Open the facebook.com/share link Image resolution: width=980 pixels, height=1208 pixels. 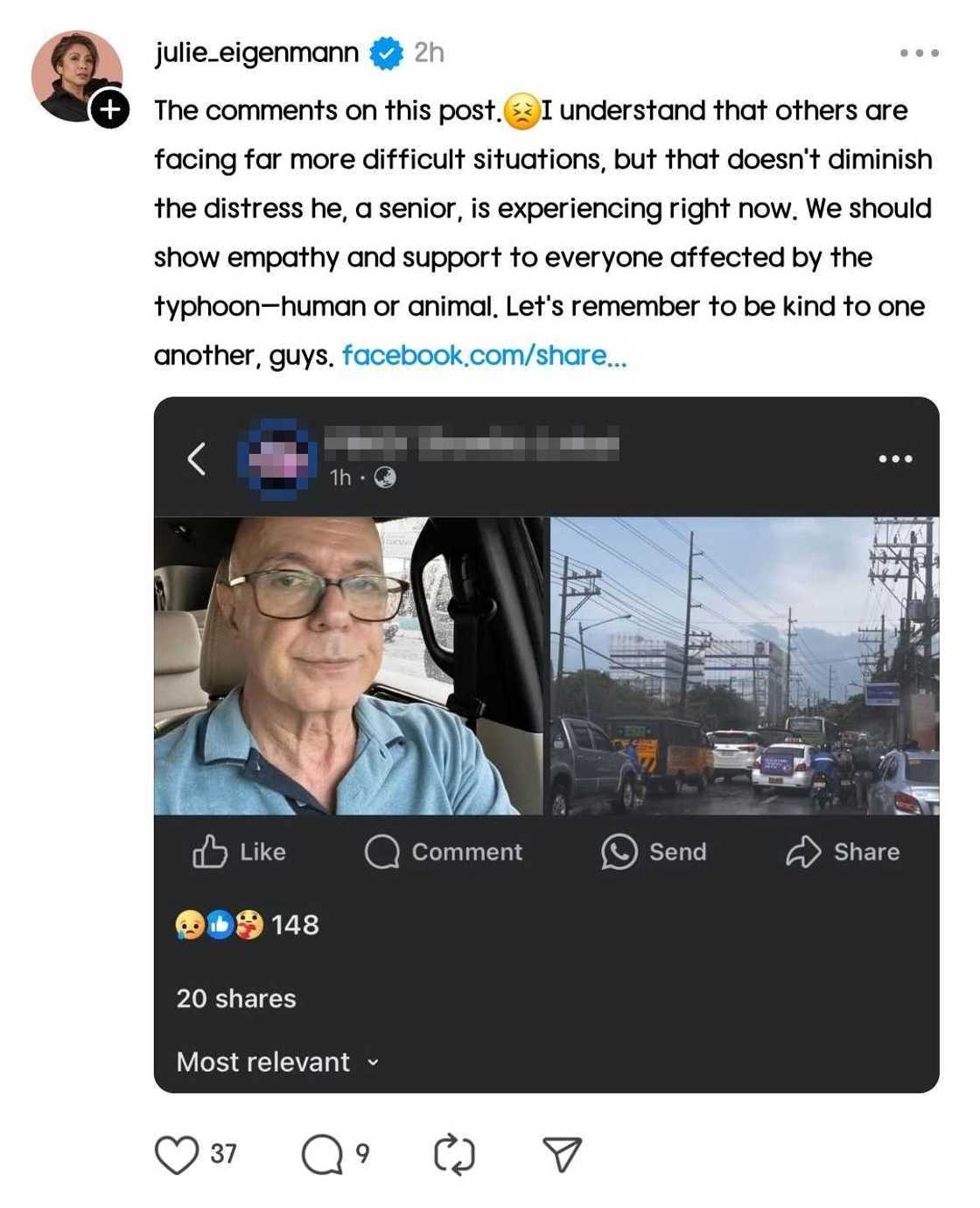484,355
